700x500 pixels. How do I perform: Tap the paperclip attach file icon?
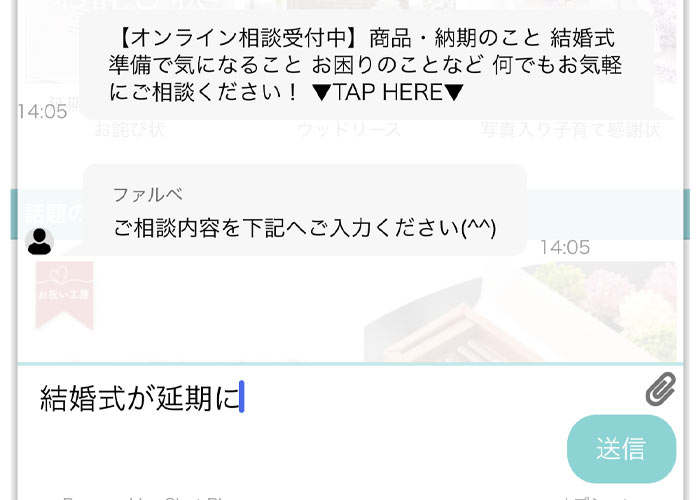[x=660, y=389]
